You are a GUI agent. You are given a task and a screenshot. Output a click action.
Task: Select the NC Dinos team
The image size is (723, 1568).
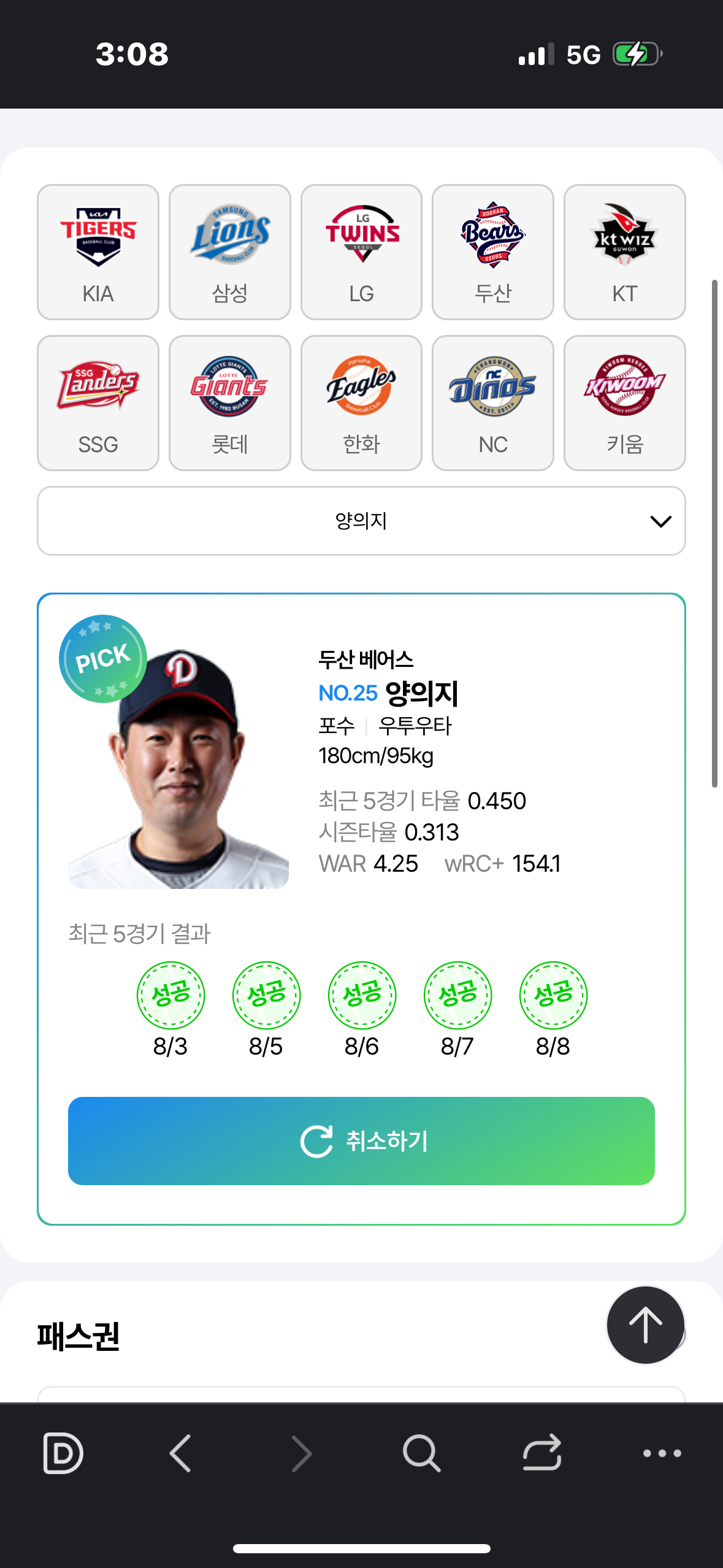pyautogui.click(x=493, y=403)
